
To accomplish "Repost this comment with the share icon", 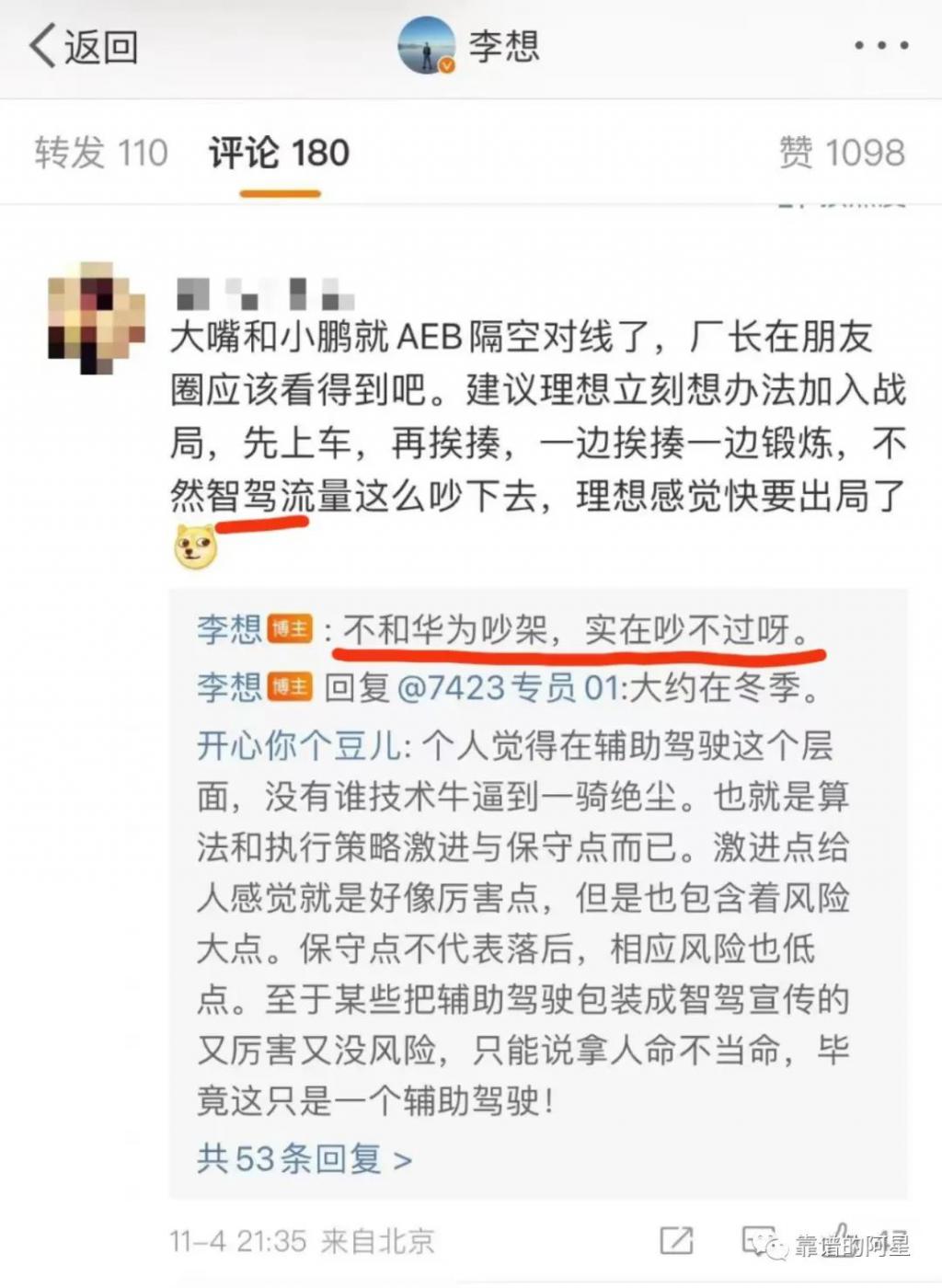I will point(676,1241).
